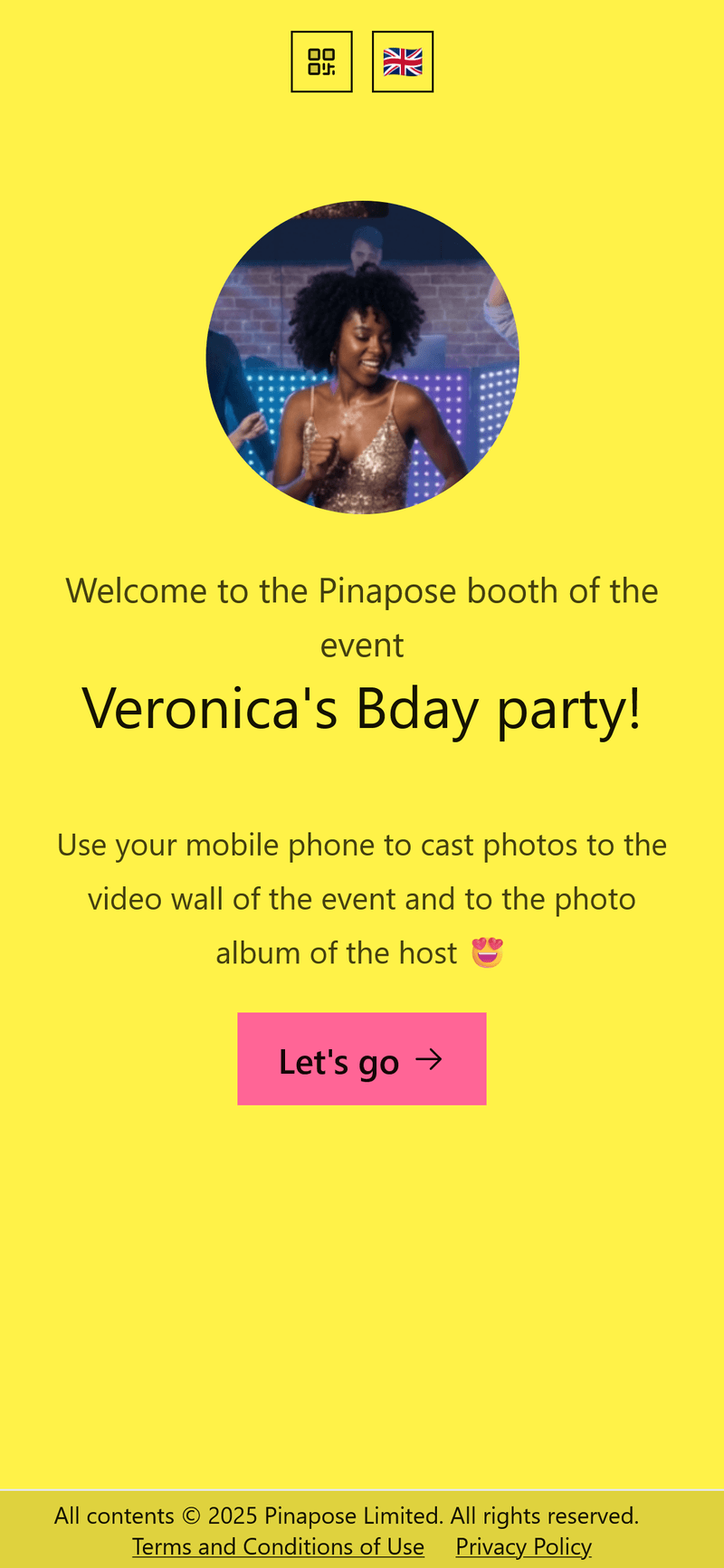Select the arrow icon inside Let's go button
Image resolution: width=724 pixels, height=1568 pixels.
coord(428,1058)
